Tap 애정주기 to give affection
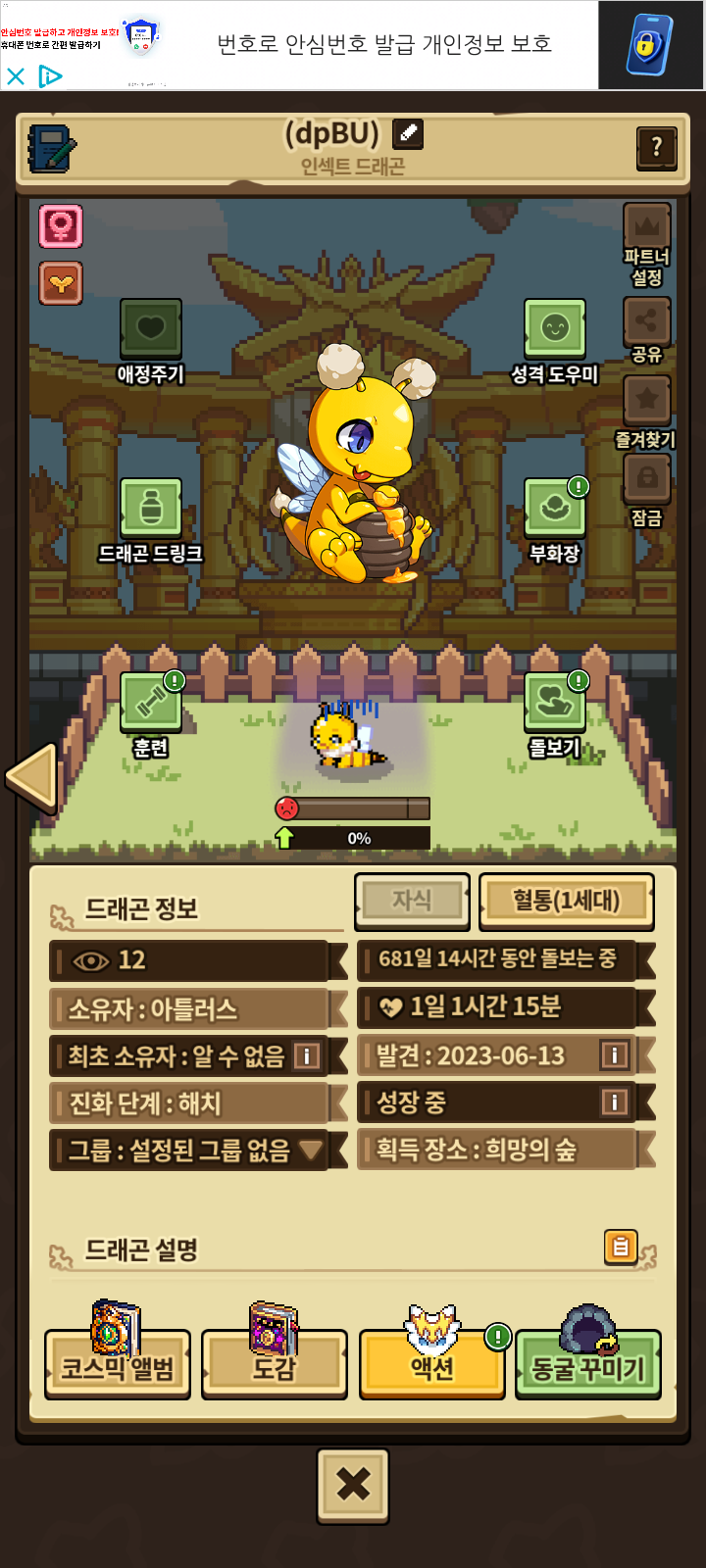Image resolution: width=706 pixels, height=1568 pixels. pos(150,329)
